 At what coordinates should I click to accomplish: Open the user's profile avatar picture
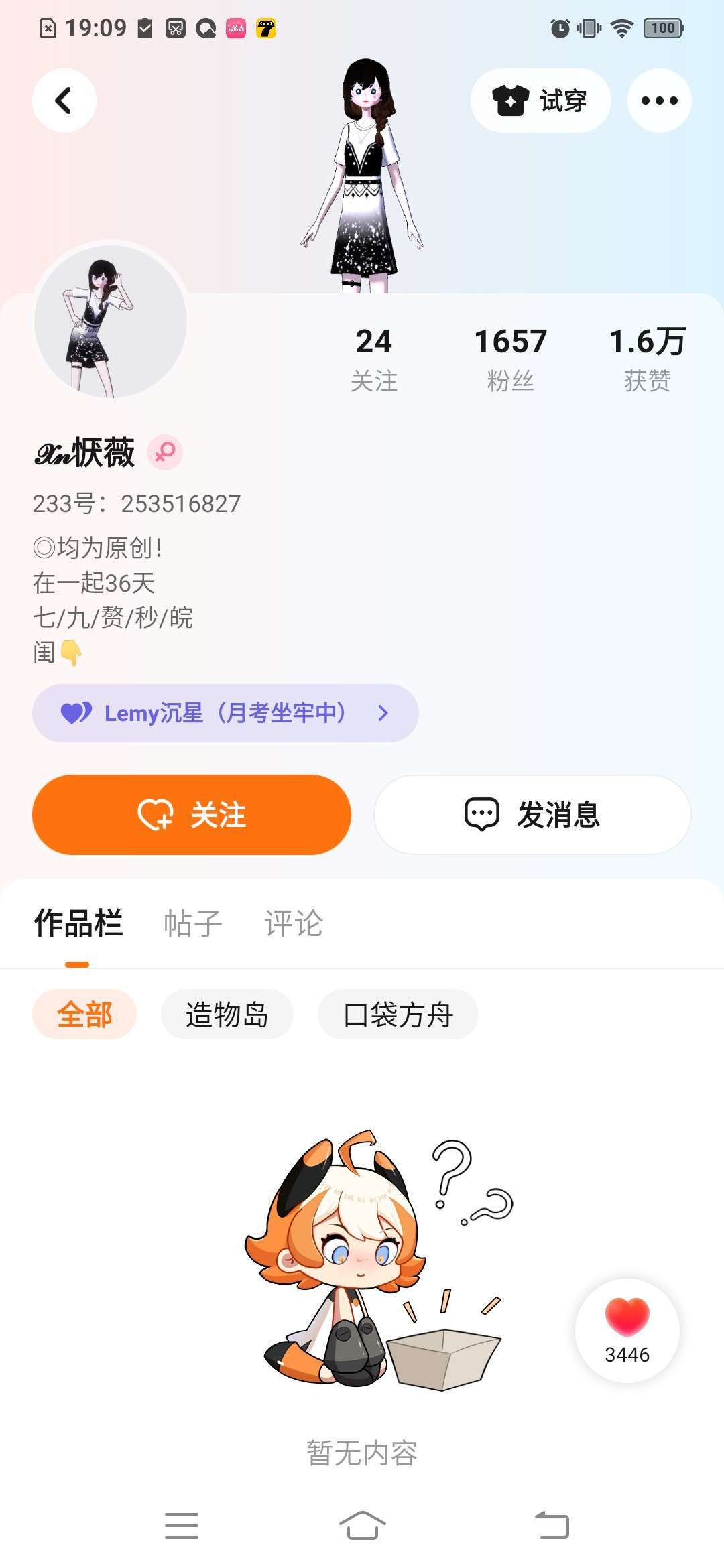pyautogui.click(x=111, y=320)
